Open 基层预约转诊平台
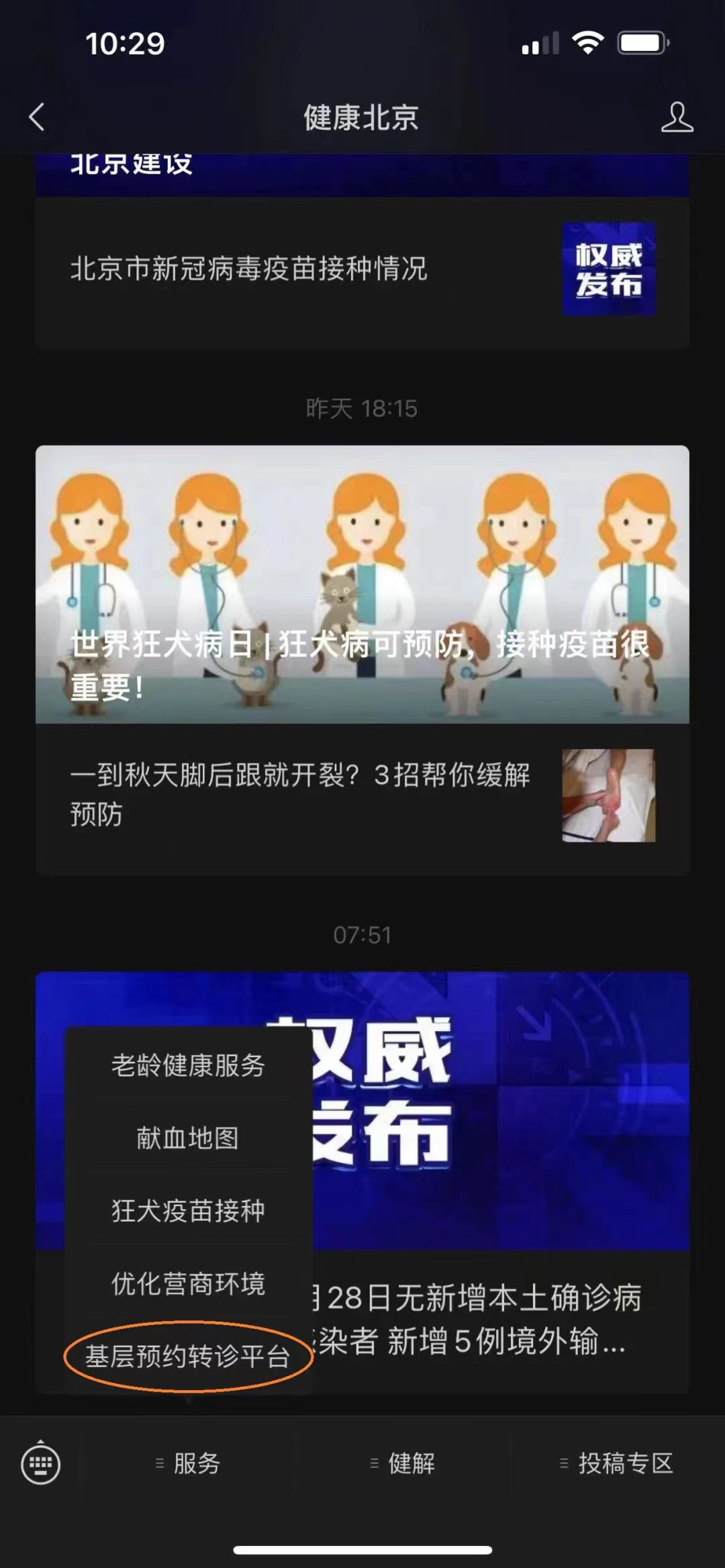725x1568 pixels. [188, 1356]
